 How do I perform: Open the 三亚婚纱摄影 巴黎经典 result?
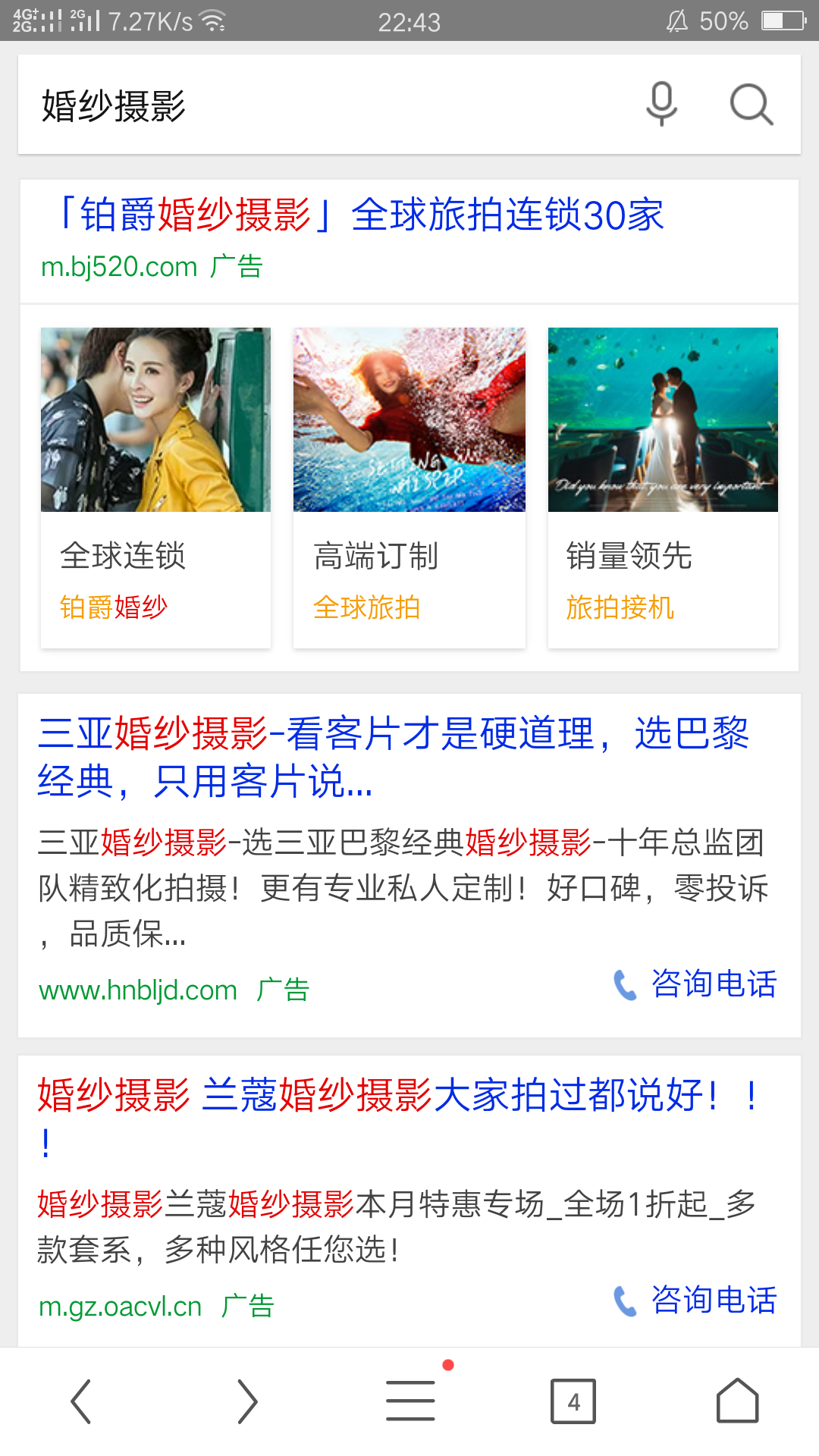[393, 756]
